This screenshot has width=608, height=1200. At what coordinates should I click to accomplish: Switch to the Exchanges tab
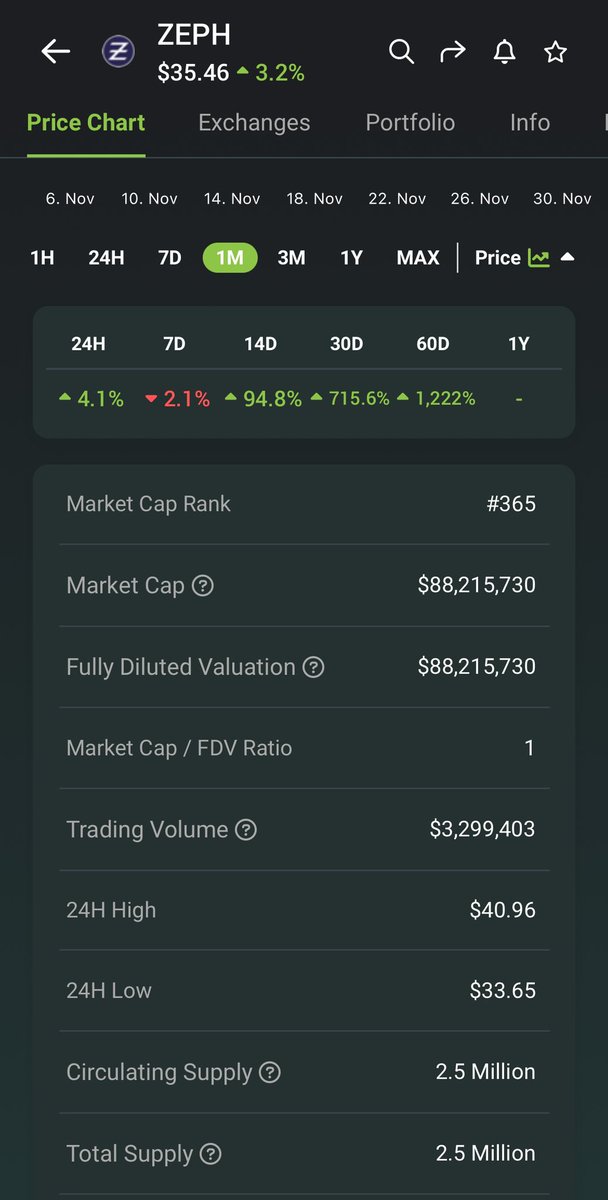[x=254, y=123]
